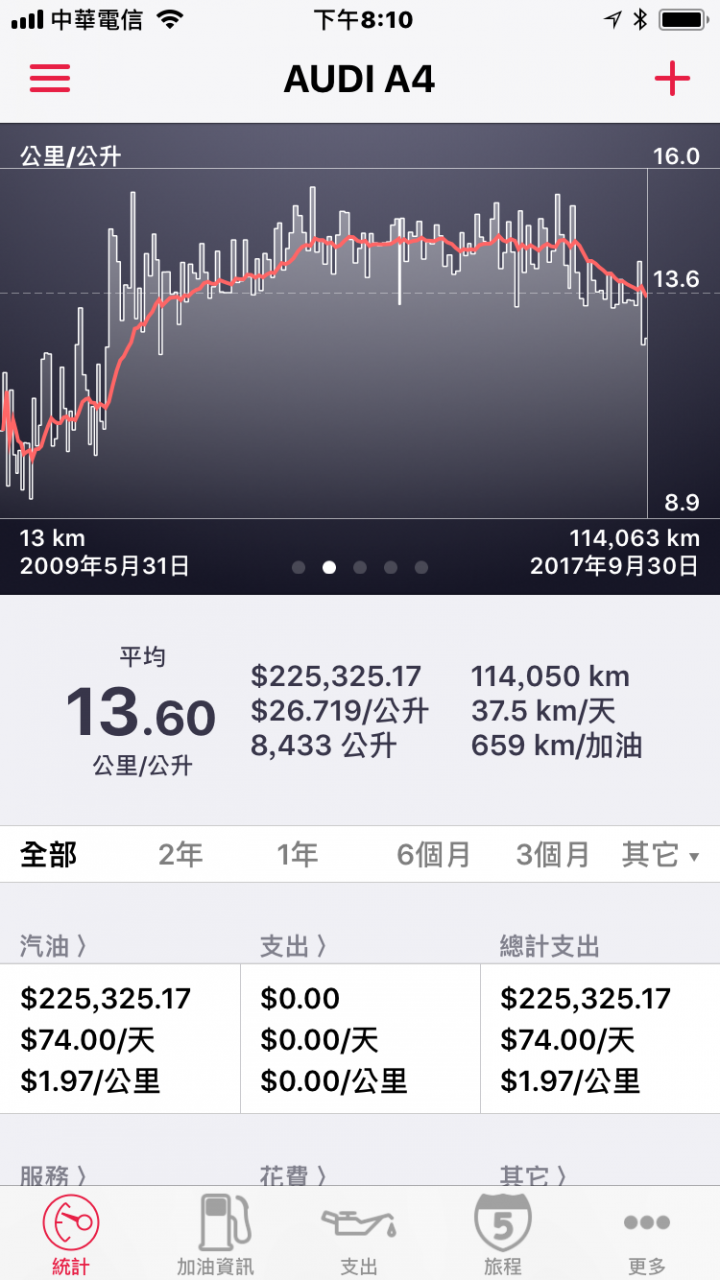Tap the second page indicator dot
The width and height of the screenshot is (720, 1280).
coord(330,567)
